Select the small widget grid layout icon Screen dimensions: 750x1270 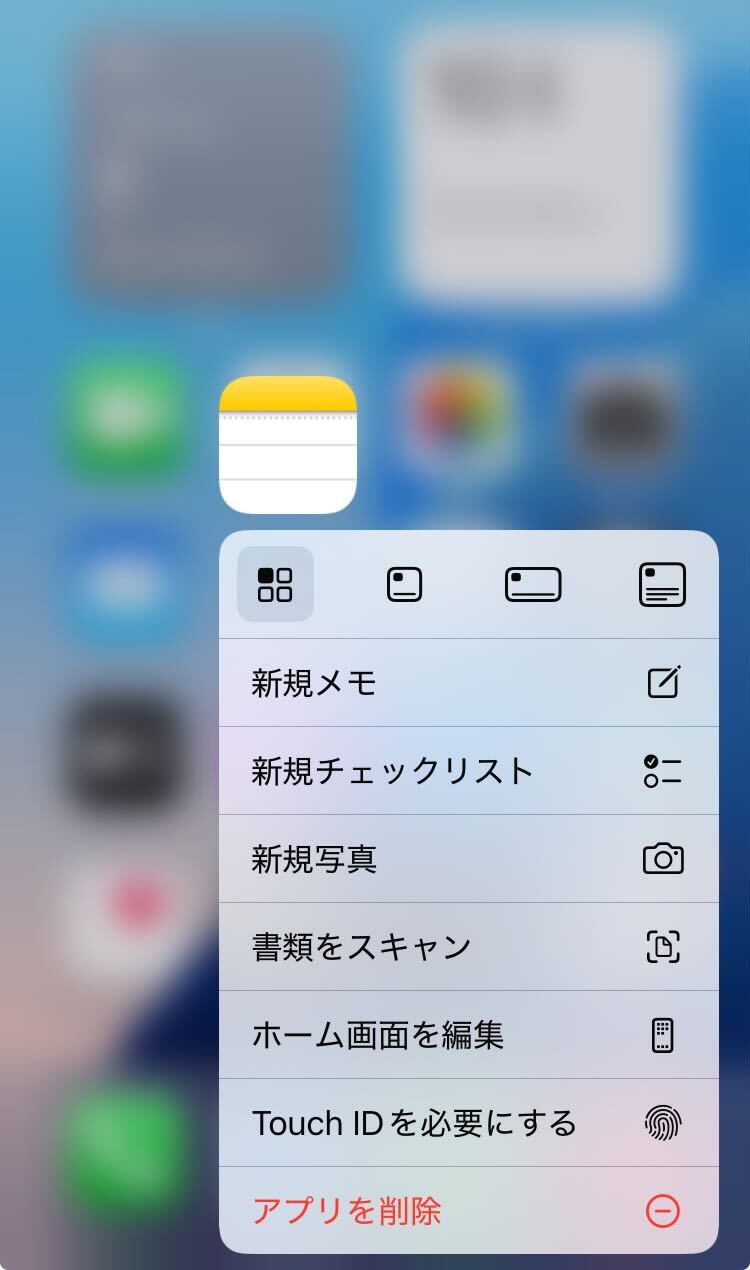pos(275,585)
